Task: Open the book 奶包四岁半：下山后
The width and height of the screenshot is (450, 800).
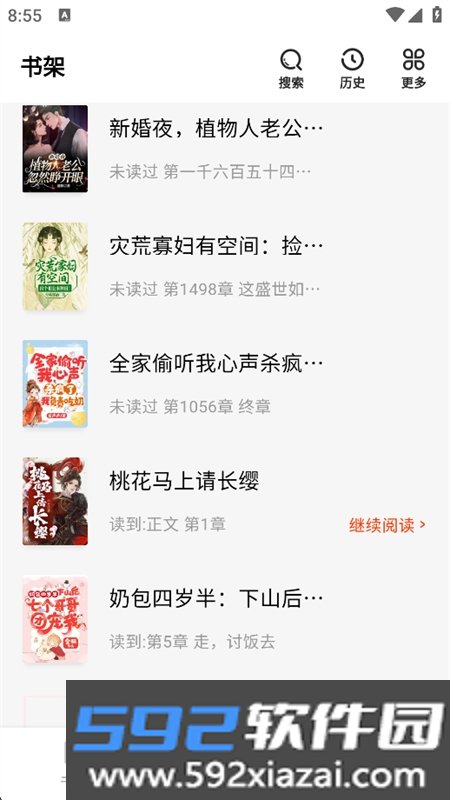Action: coord(225,619)
